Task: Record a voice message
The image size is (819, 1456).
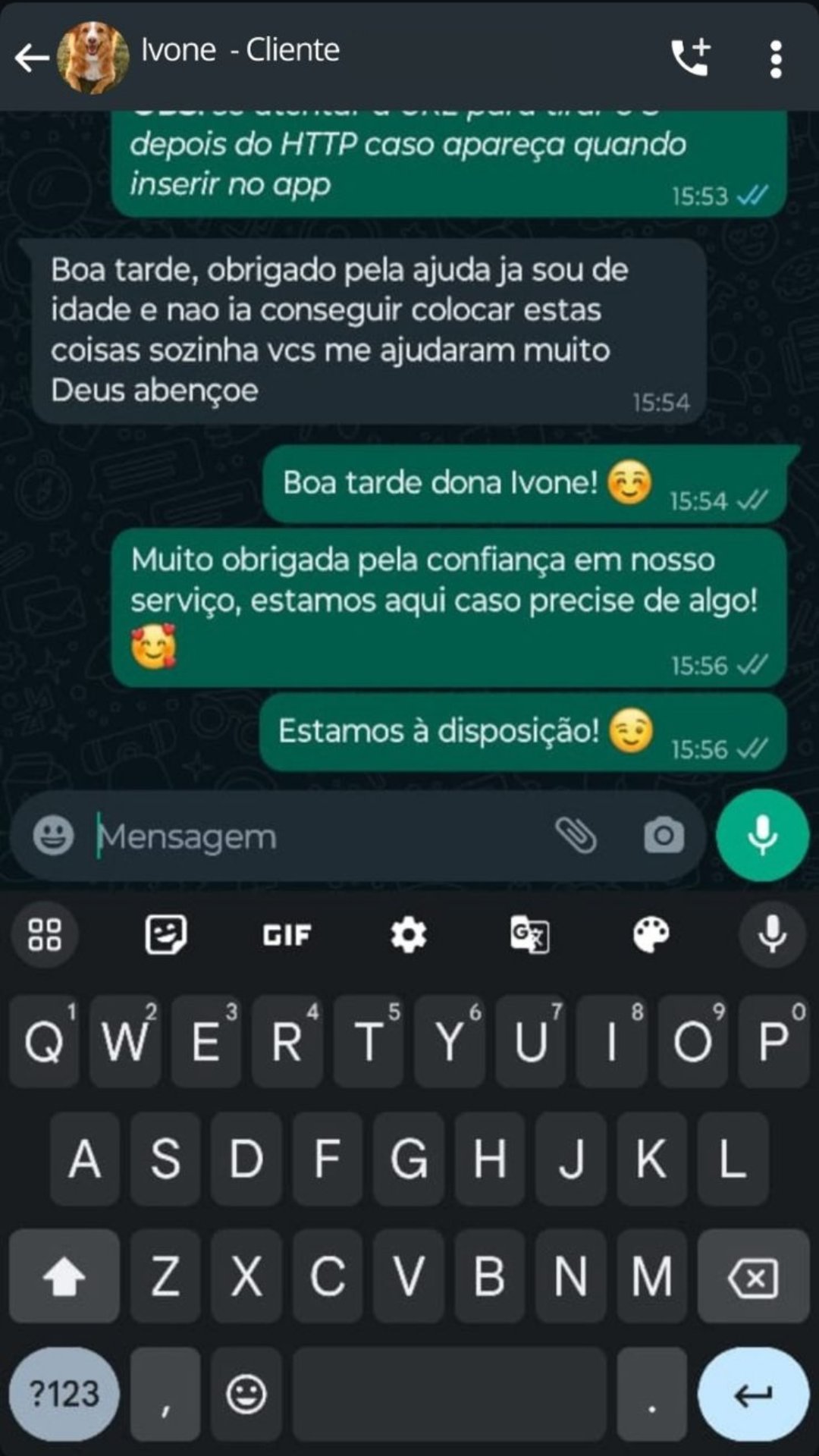Action: click(x=762, y=835)
